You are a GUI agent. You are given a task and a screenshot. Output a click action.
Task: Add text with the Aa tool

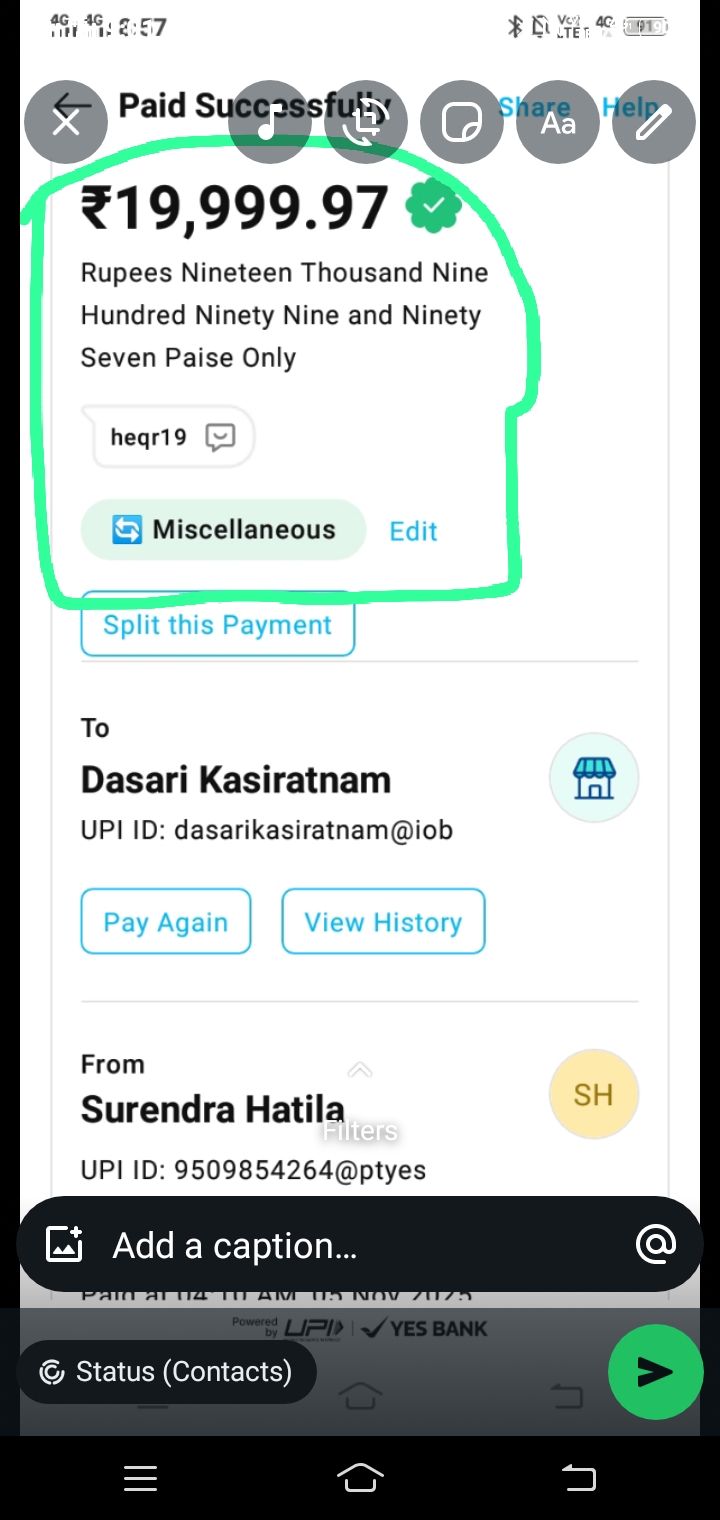click(558, 123)
